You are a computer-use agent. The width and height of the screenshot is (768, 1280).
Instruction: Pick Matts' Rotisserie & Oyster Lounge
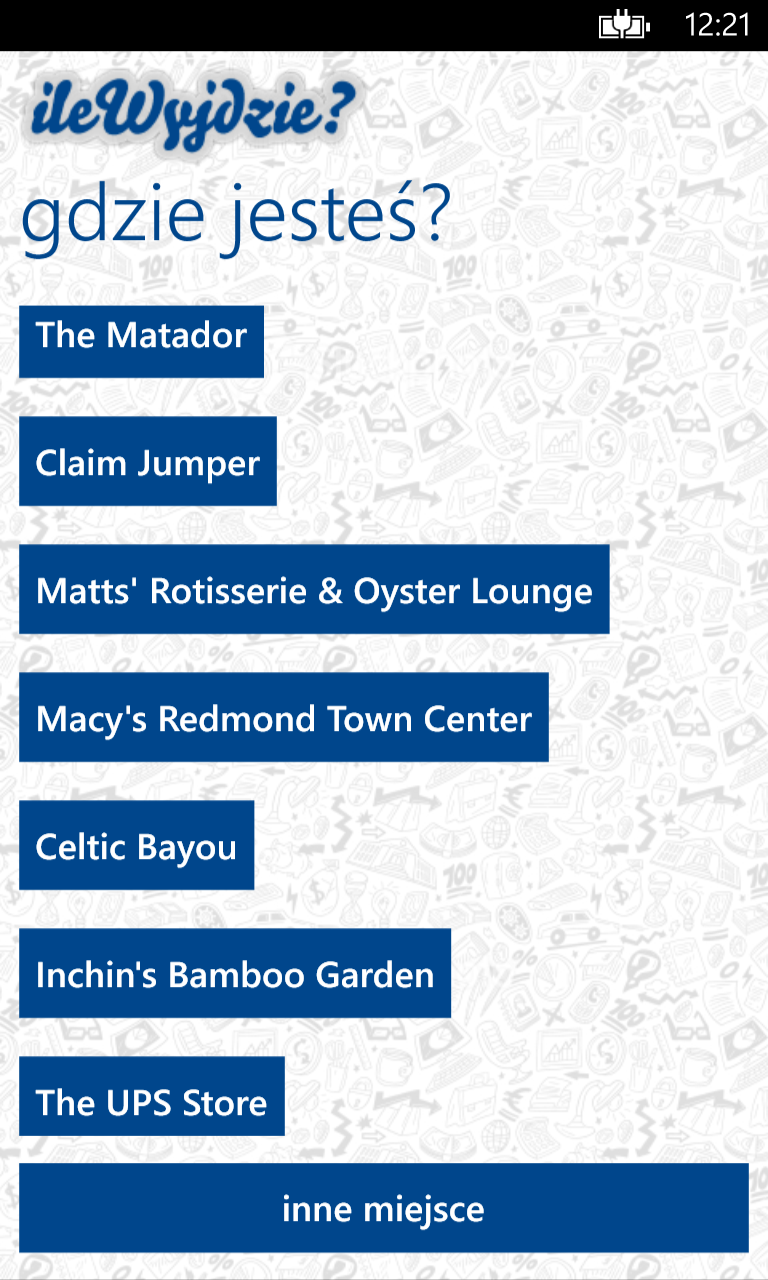click(314, 591)
